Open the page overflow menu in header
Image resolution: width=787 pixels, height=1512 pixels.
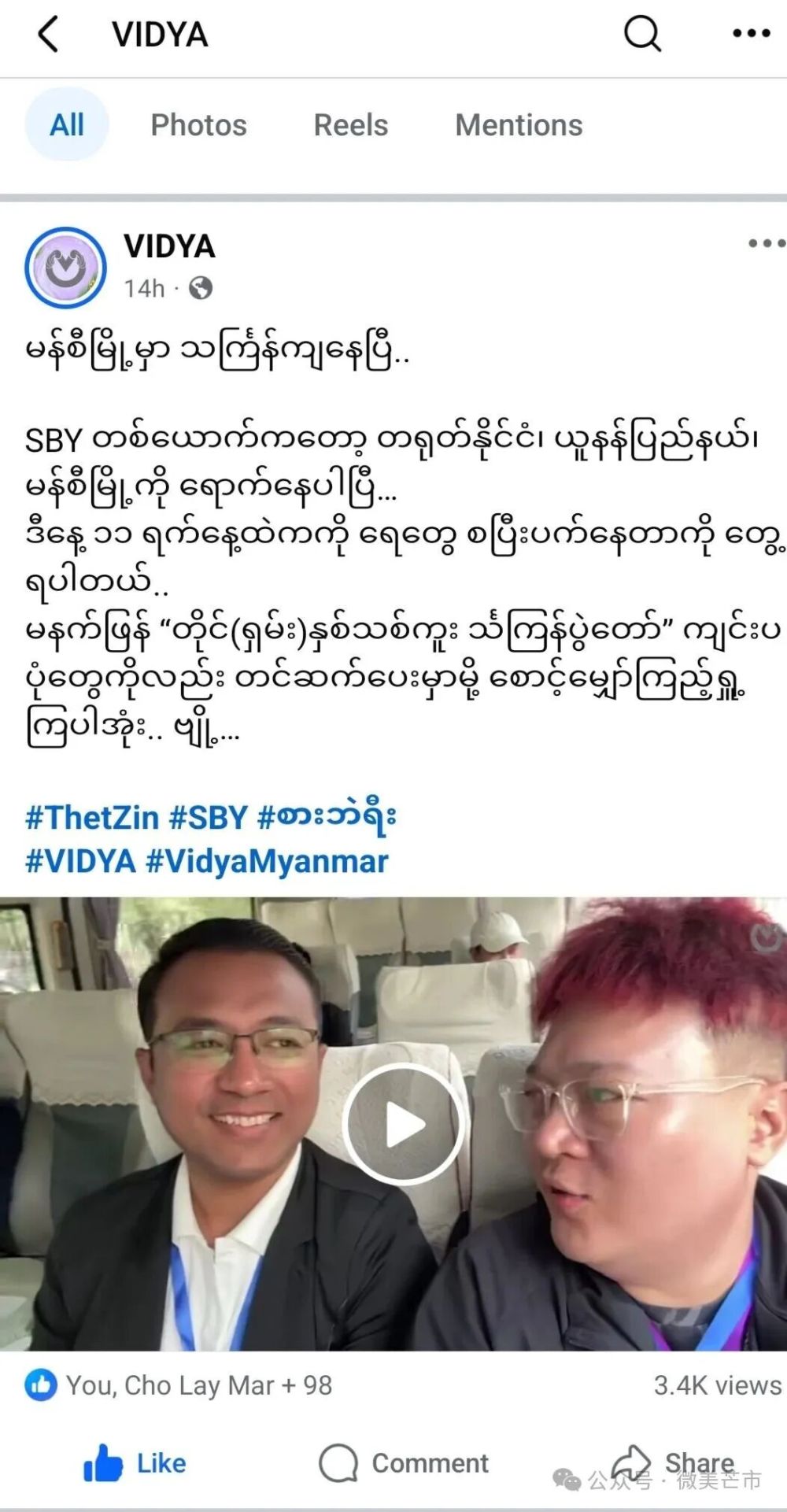pyautogui.click(x=751, y=34)
